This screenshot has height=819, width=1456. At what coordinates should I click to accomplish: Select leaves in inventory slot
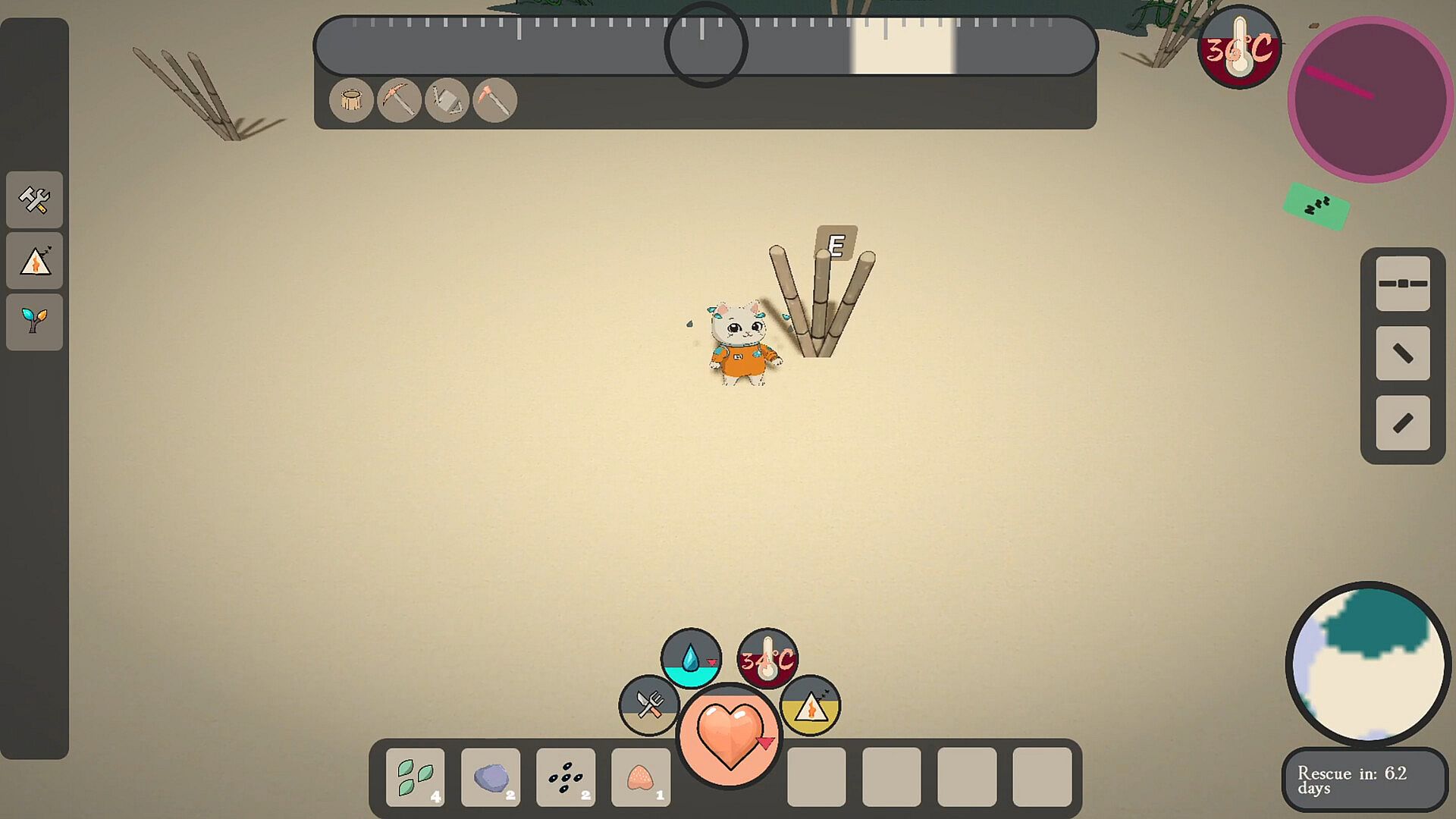(415, 777)
